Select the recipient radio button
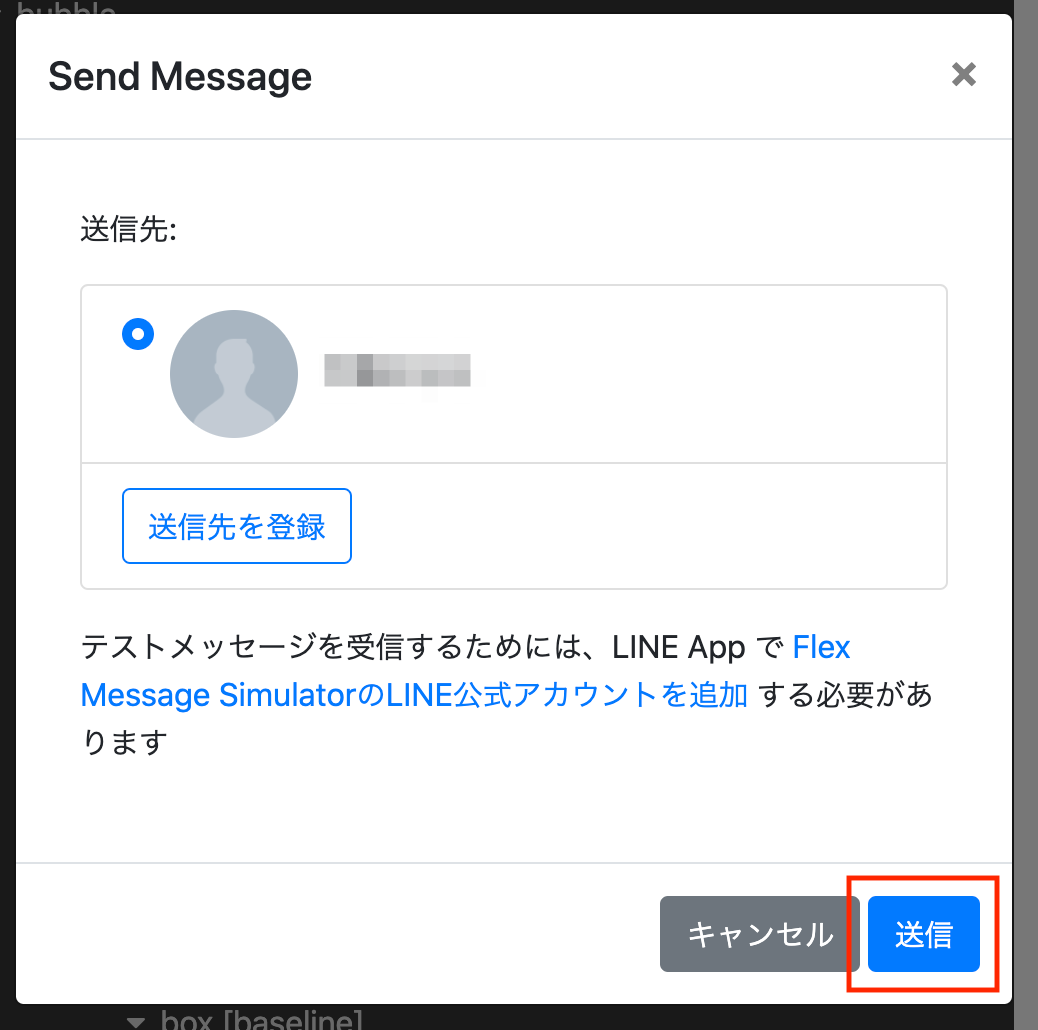This screenshot has width=1038, height=1030. click(138, 334)
